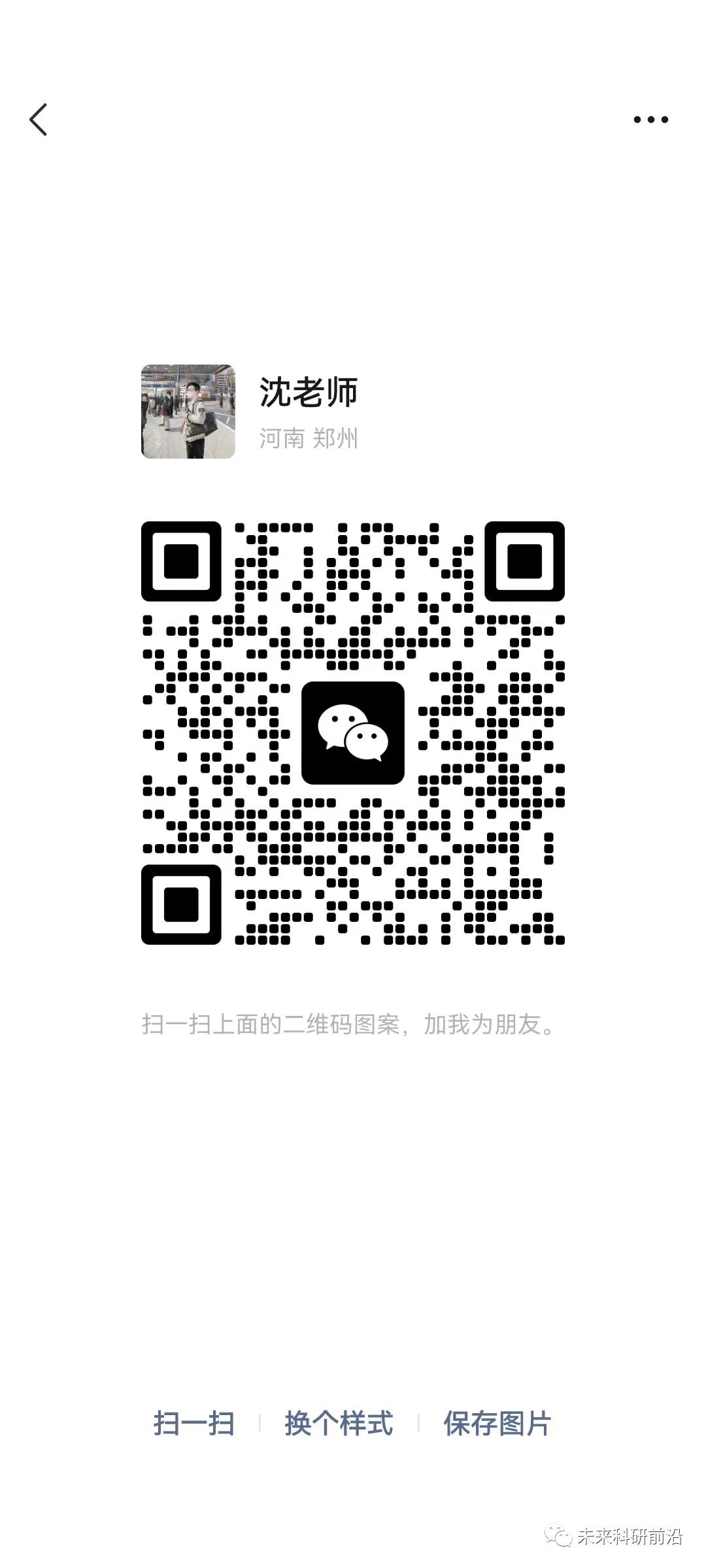This screenshot has height=1568, width=706.
Task: Open the three-dot overflow menu
Action: click(x=650, y=120)
